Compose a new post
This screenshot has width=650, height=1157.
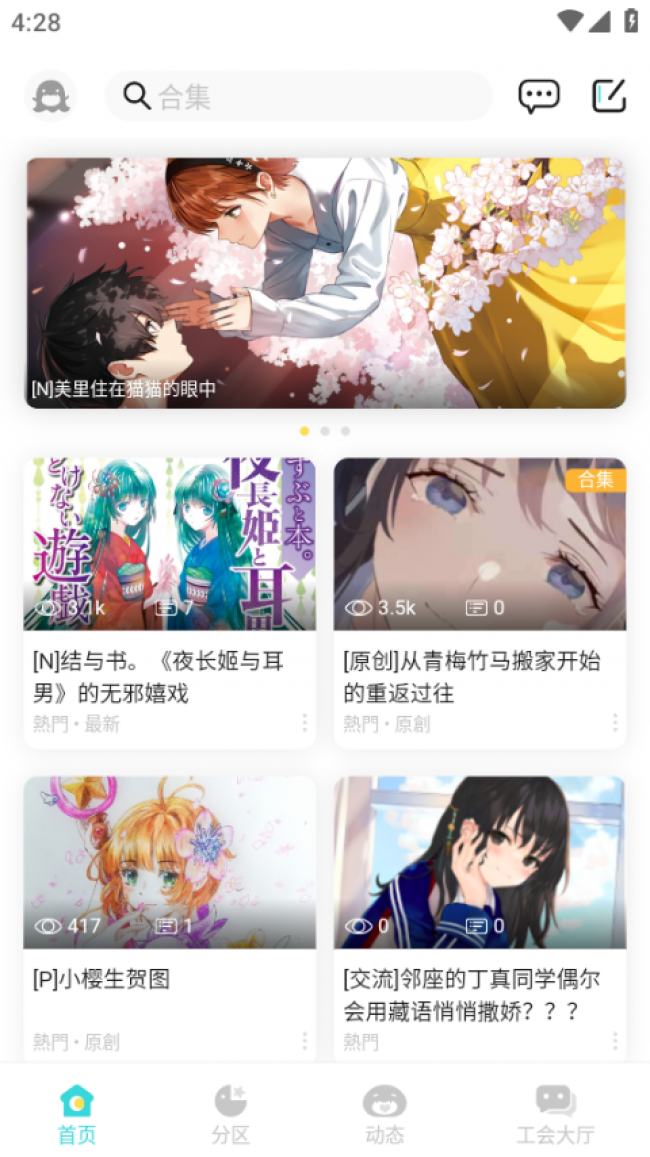point(609,95)
